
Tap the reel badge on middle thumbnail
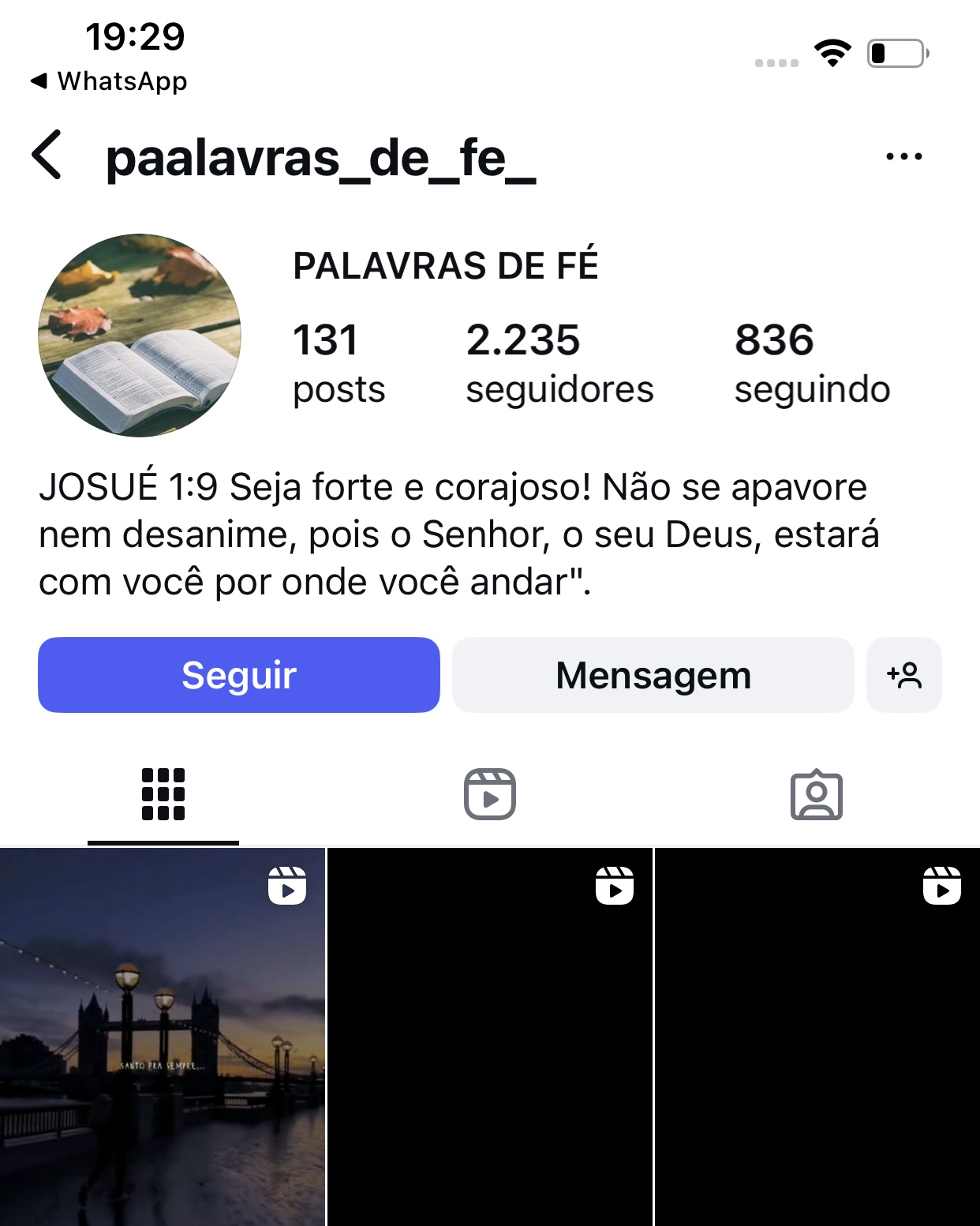(616, 886)
